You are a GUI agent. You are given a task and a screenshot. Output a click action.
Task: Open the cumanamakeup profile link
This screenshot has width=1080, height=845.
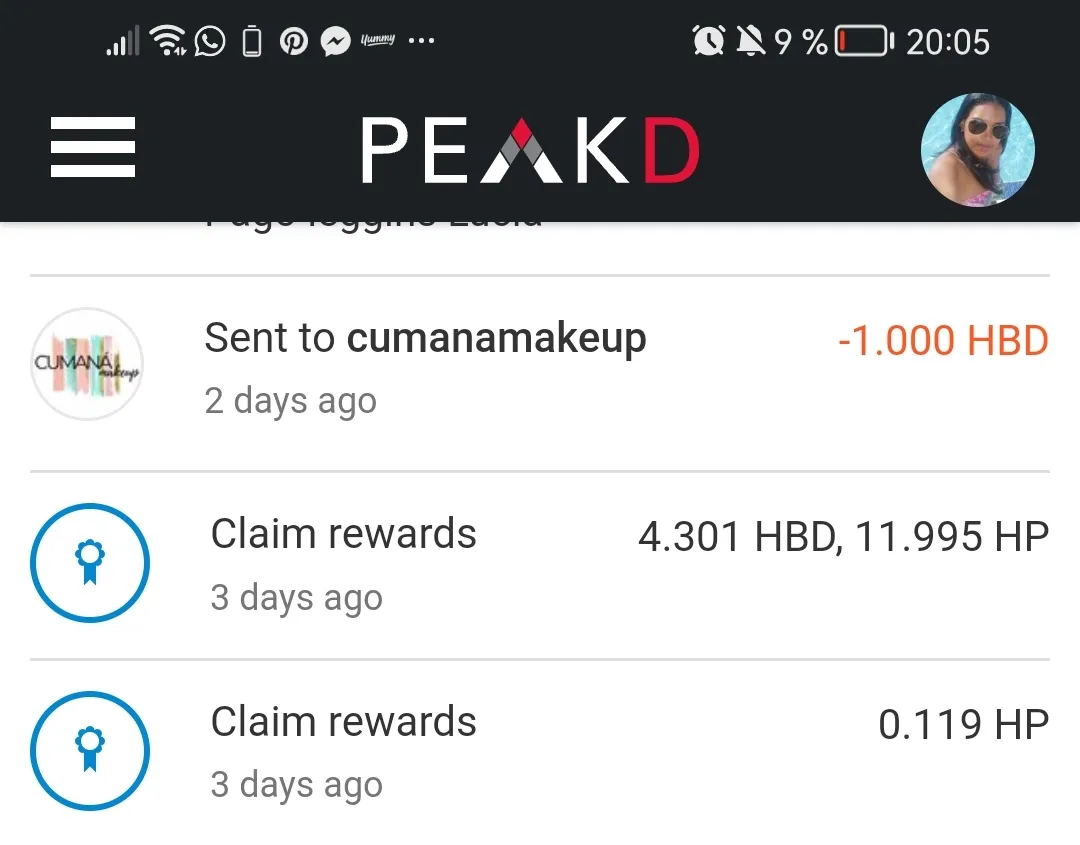[x=496, y=339]
